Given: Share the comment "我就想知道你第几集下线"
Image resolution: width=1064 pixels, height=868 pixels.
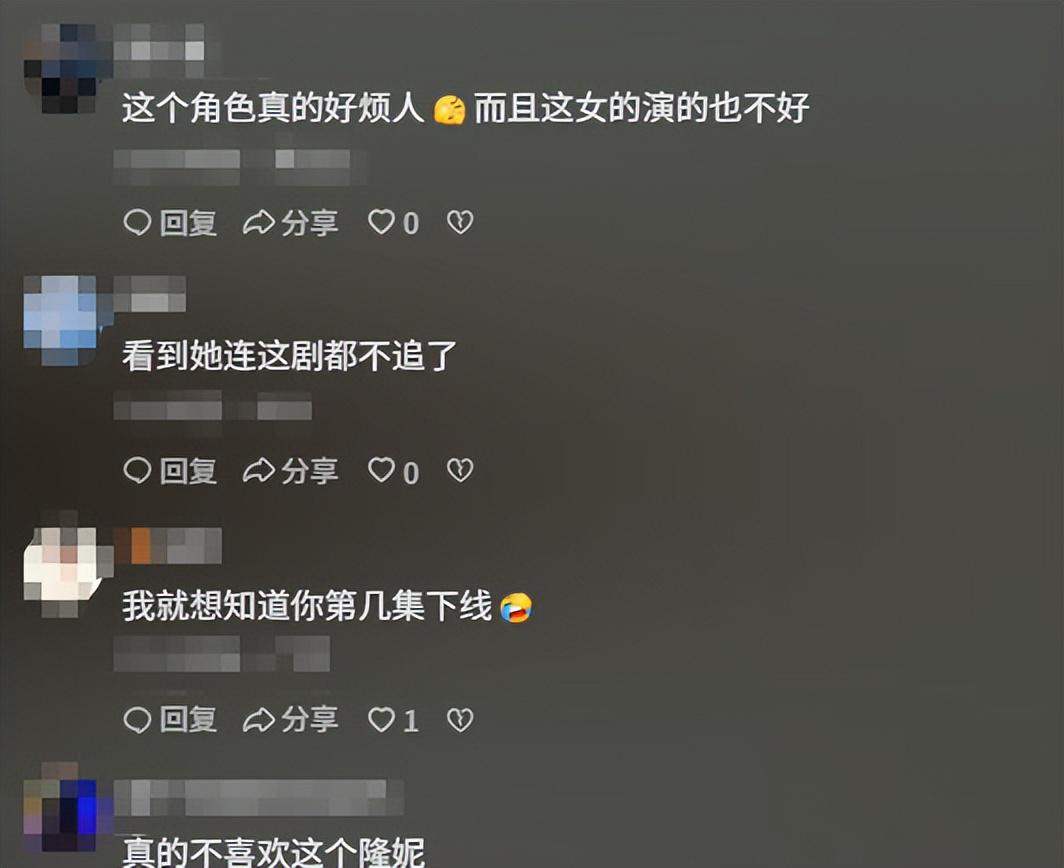Looking at the screenshot, I should click(290, 719).
